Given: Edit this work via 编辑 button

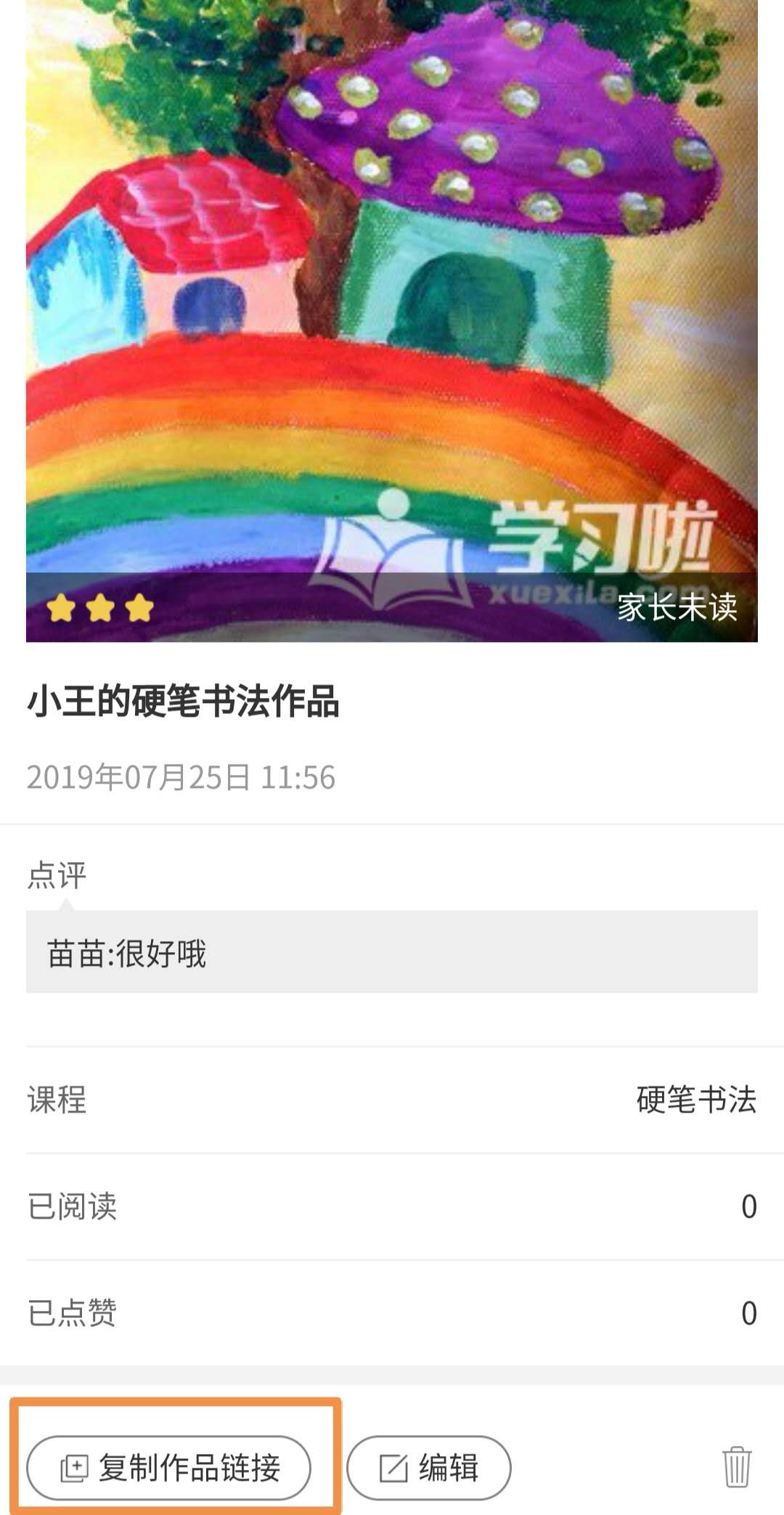Looking at the screenshot, I should coord(429,1468).
